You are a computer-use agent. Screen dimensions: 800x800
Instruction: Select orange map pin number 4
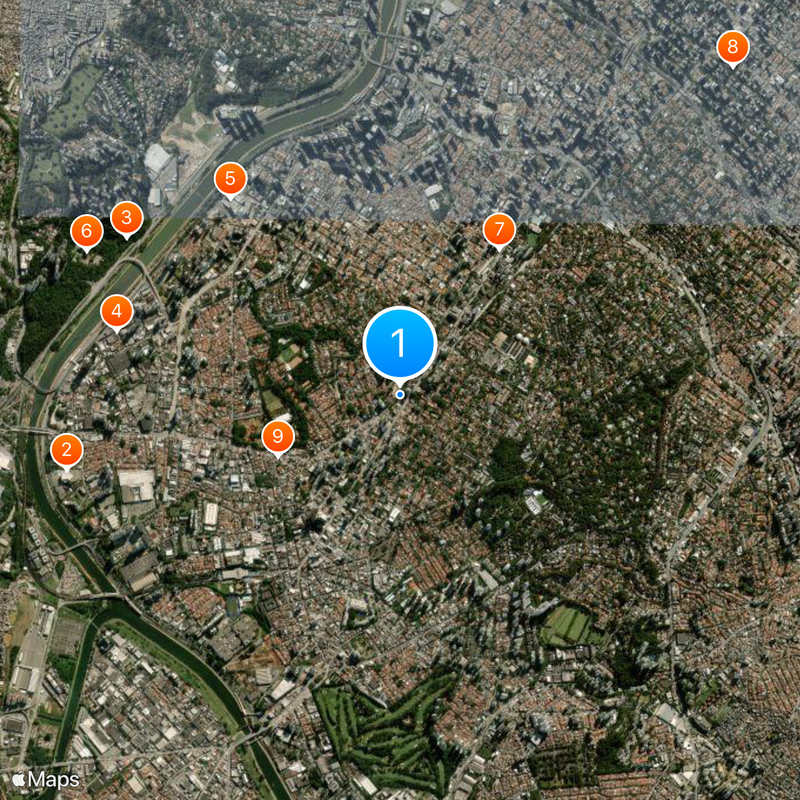pos(117,311)
